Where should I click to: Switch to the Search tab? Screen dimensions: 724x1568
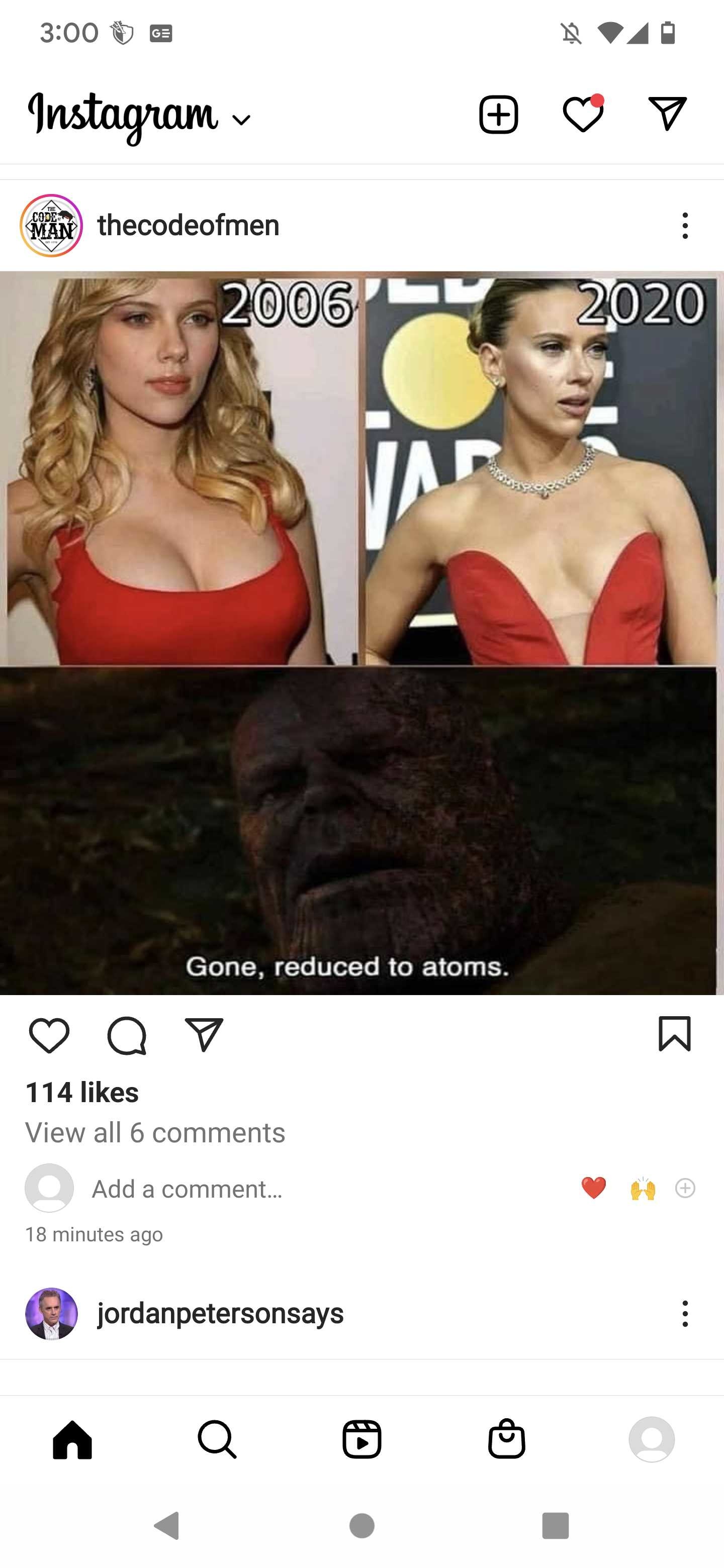coord(217,1439)
